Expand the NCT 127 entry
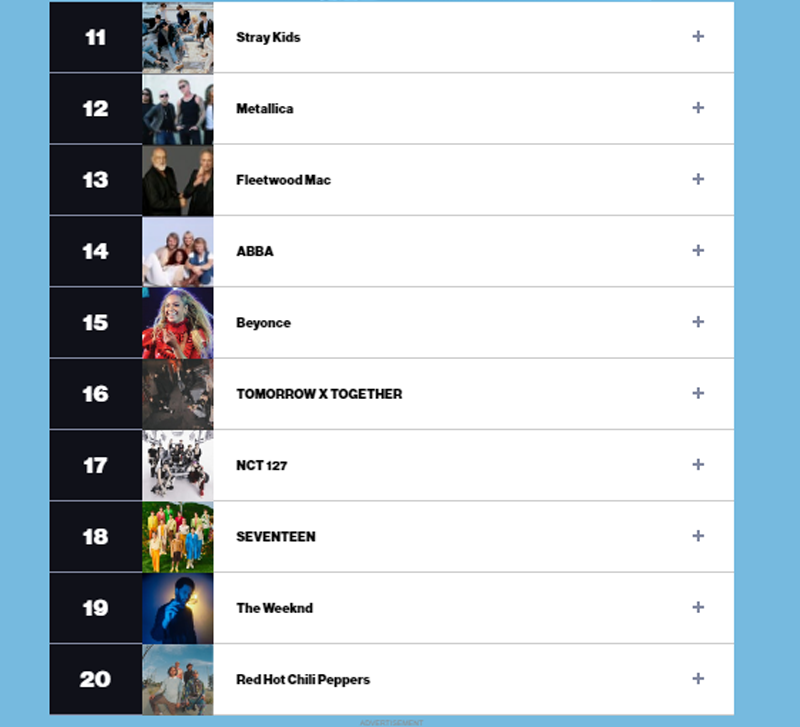This screenshot has height=727, width=800. coord(698,465)
